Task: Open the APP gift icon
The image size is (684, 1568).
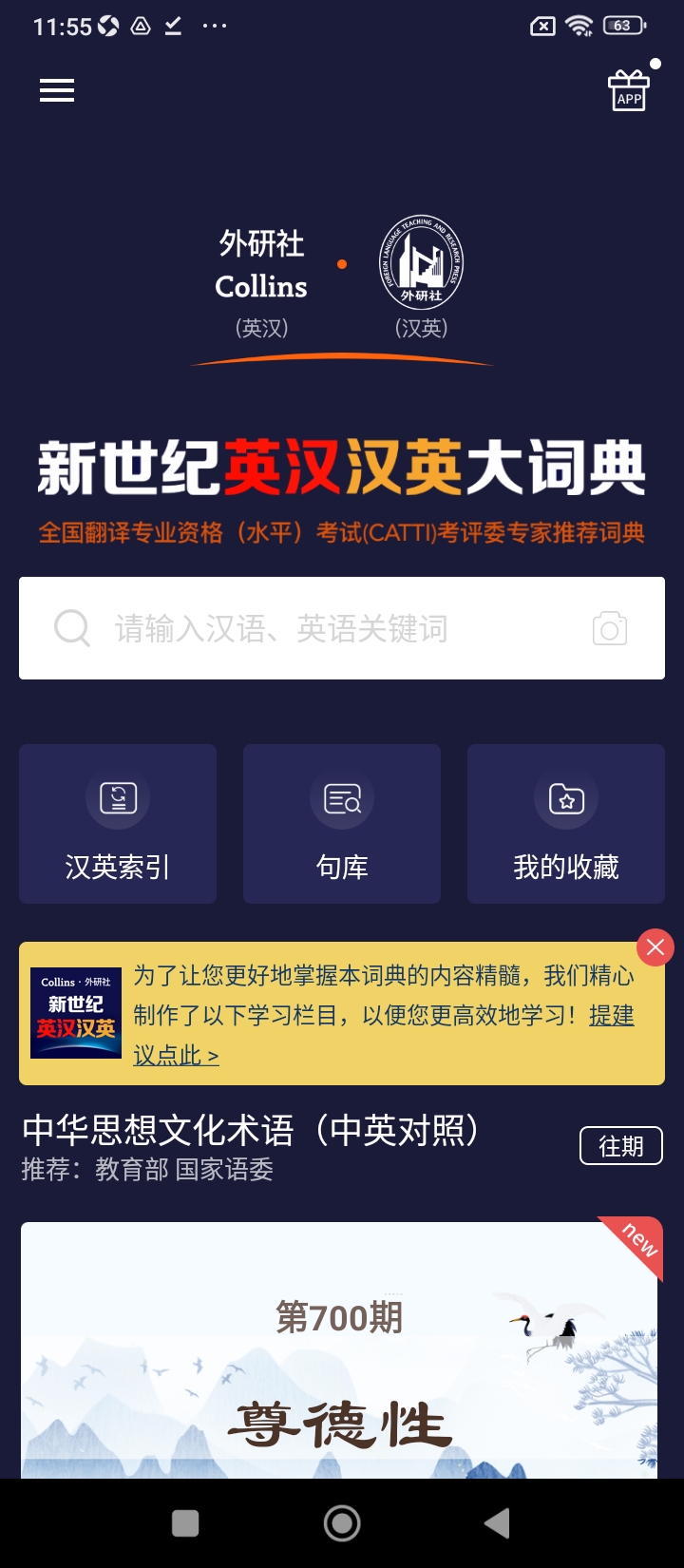Action: (628, 91)
